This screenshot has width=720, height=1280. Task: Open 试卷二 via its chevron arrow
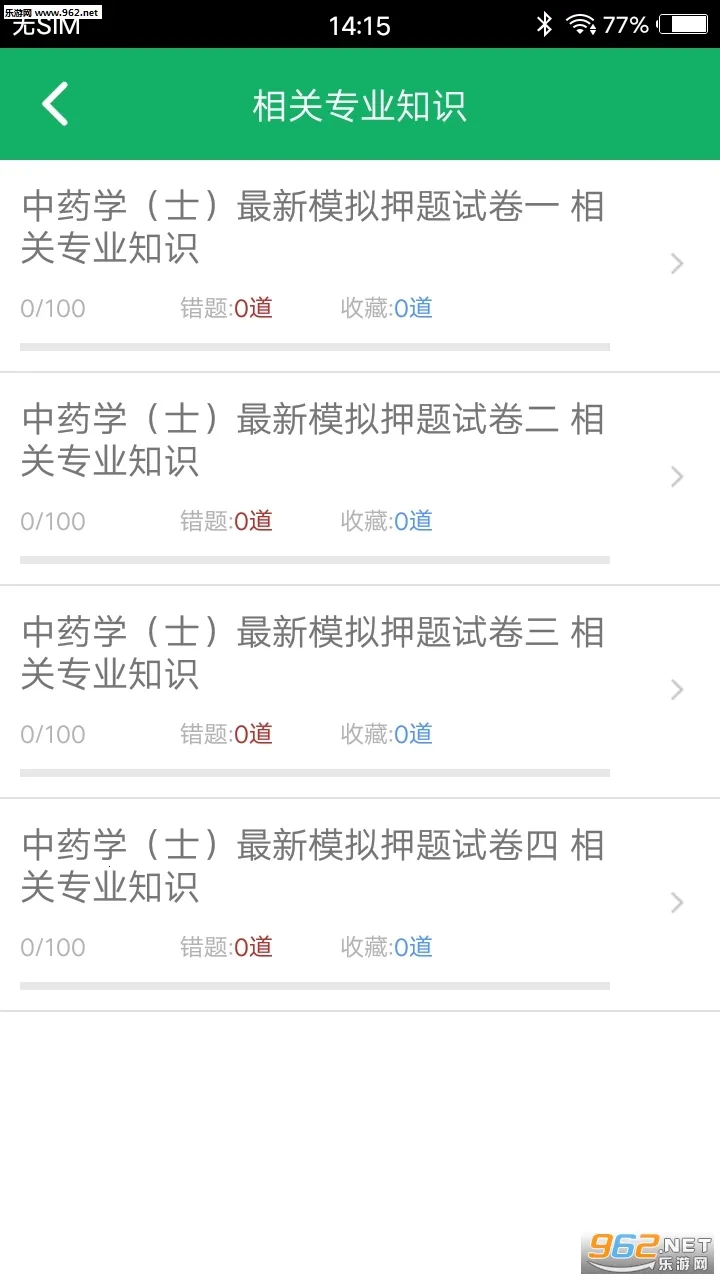click(x=677, y=476)
